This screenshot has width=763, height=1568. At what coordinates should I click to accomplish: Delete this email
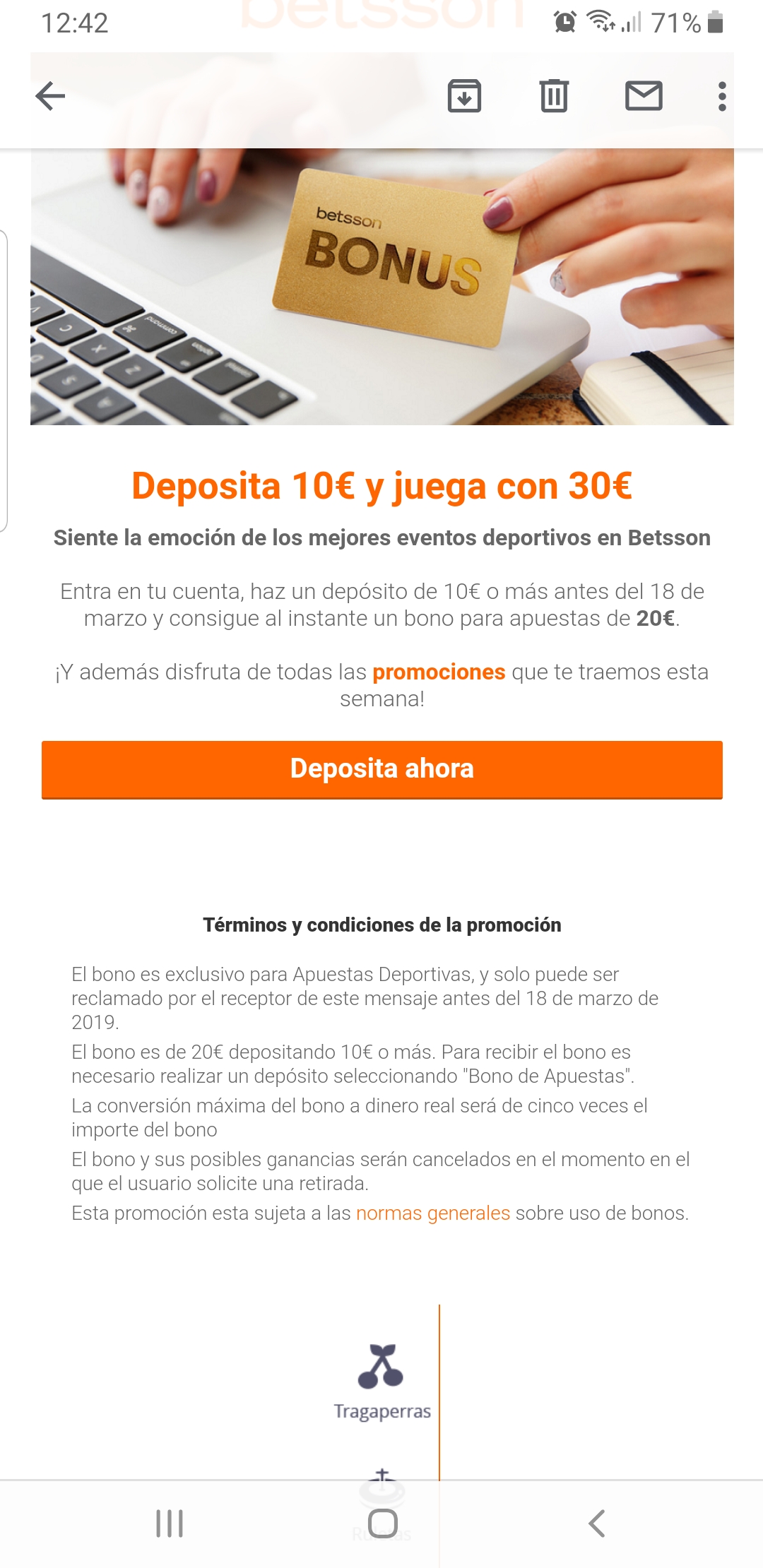click(554, 96)
